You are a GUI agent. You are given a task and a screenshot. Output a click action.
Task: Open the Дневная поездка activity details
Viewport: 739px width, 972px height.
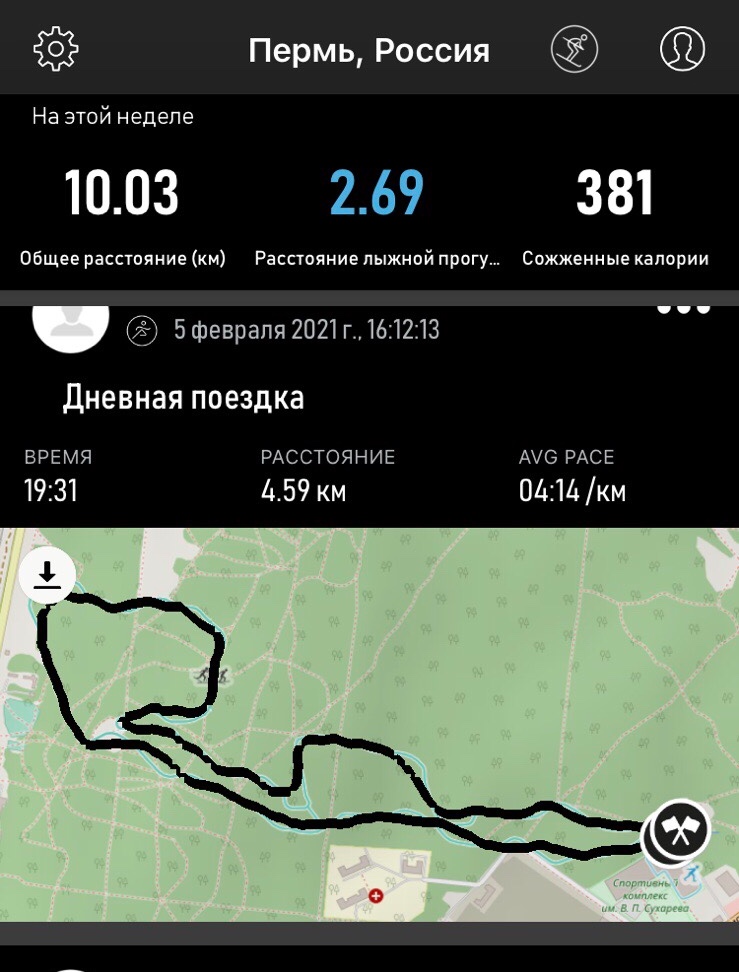click(x=184, y=398)
